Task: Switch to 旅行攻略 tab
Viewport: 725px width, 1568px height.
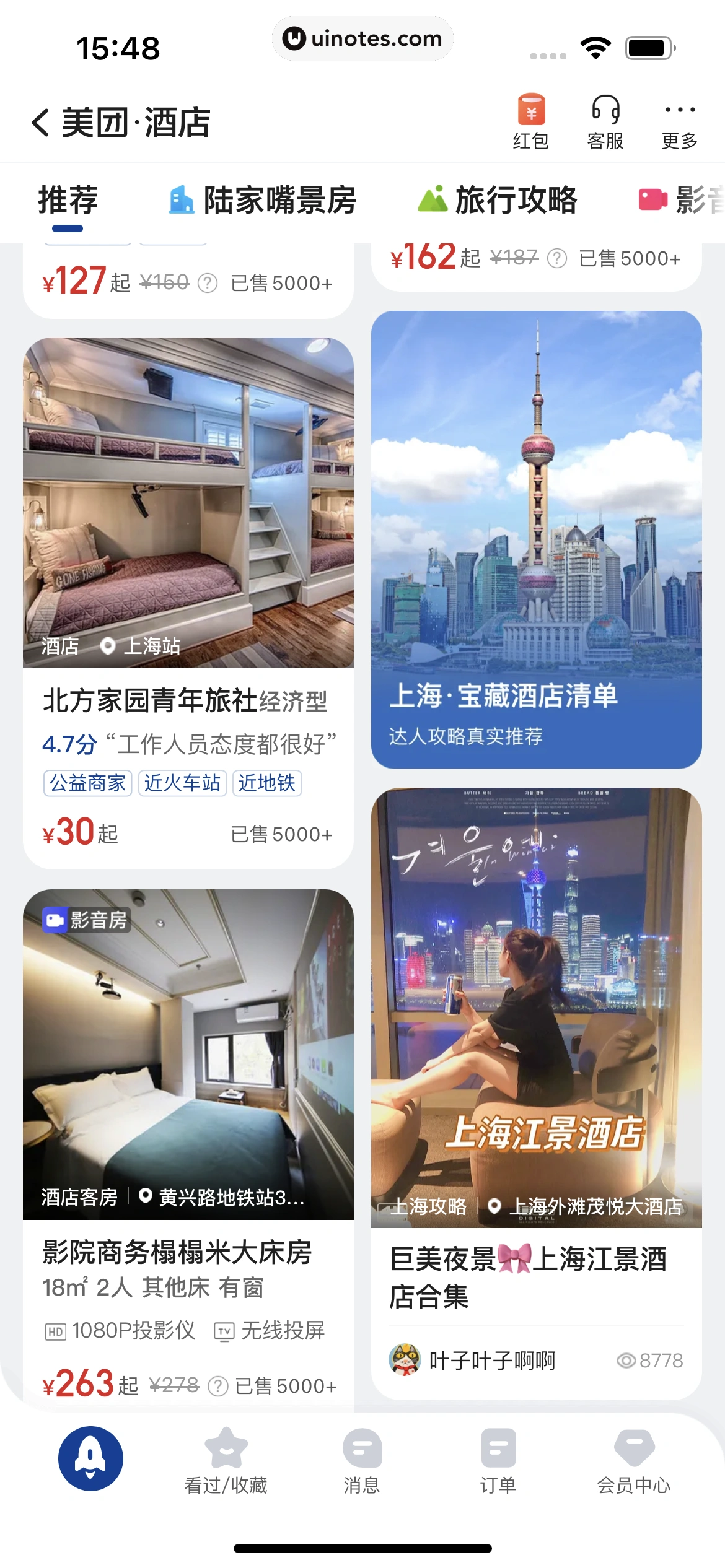Action: [x=498, y=200]
